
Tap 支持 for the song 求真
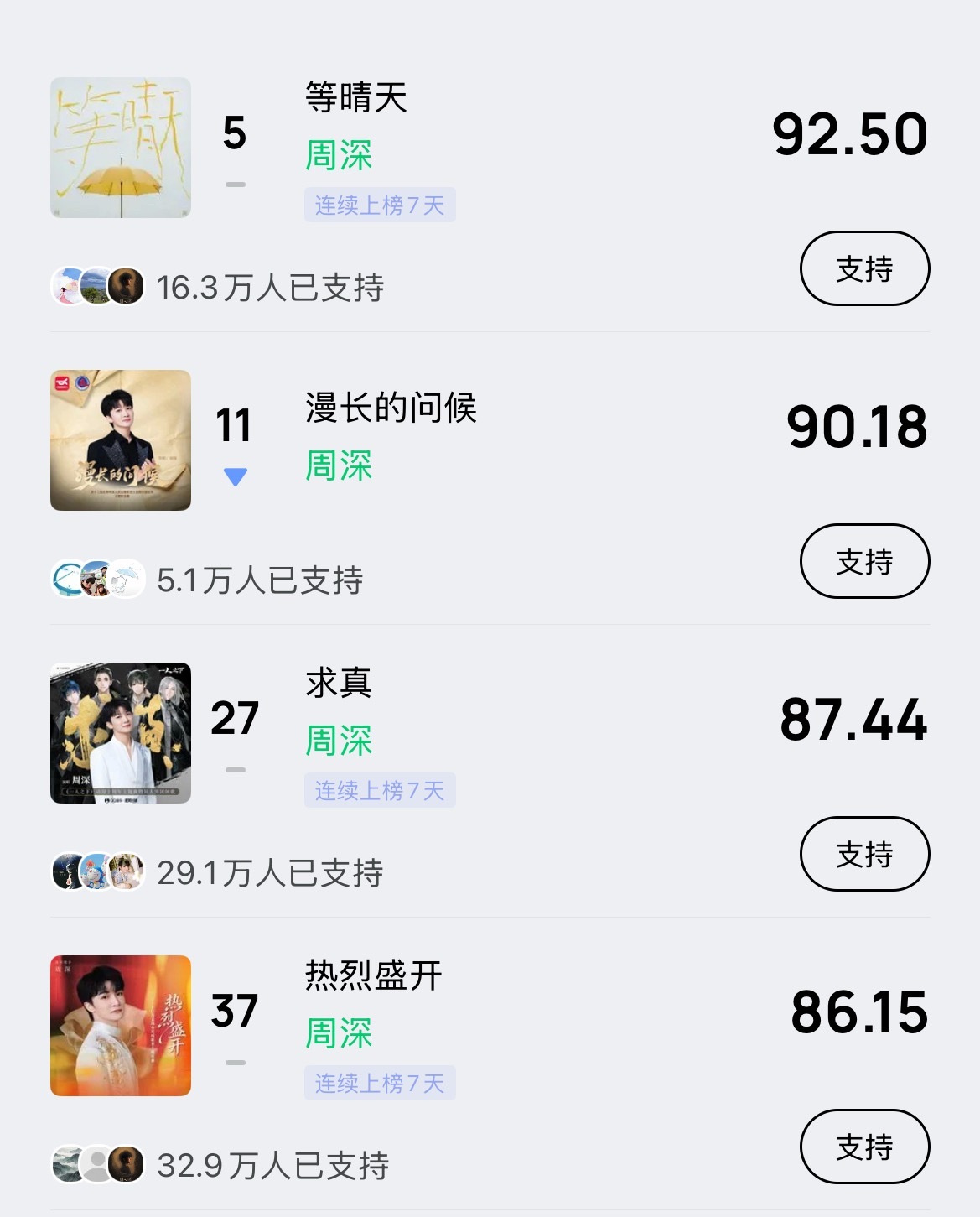coord(864,855)
